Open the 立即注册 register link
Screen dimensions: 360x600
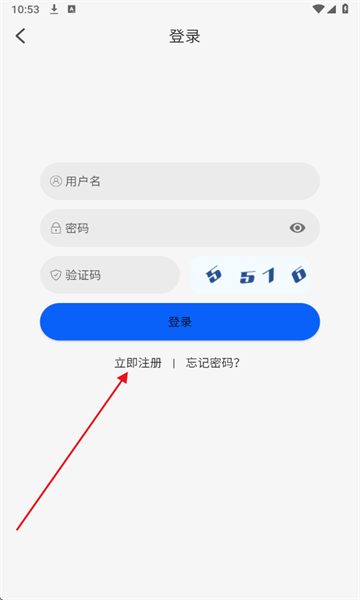point(138,362)
